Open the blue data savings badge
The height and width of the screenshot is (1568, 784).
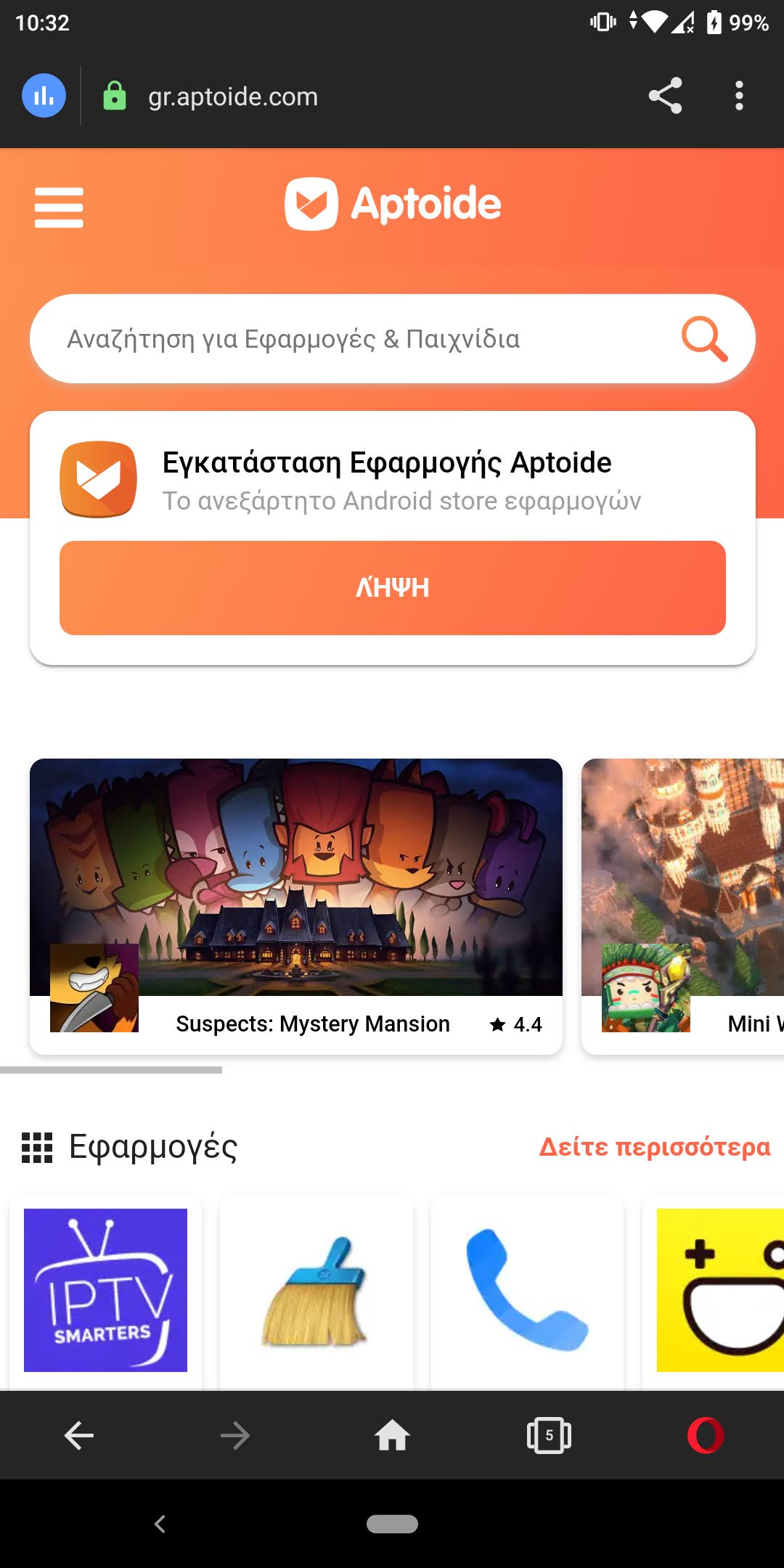[44, 96]
